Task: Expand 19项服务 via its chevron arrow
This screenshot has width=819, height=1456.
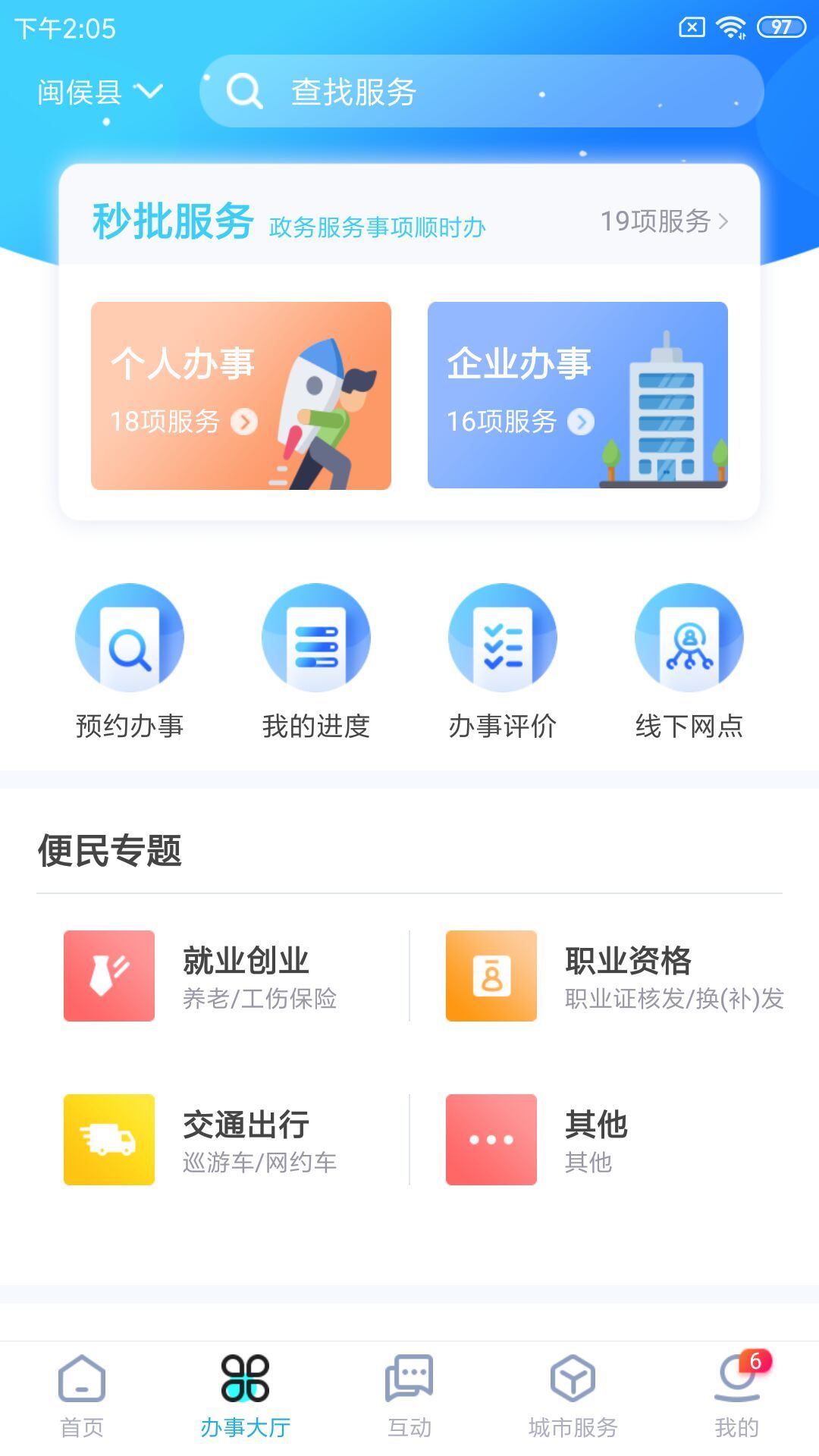Action: (724, 223)
